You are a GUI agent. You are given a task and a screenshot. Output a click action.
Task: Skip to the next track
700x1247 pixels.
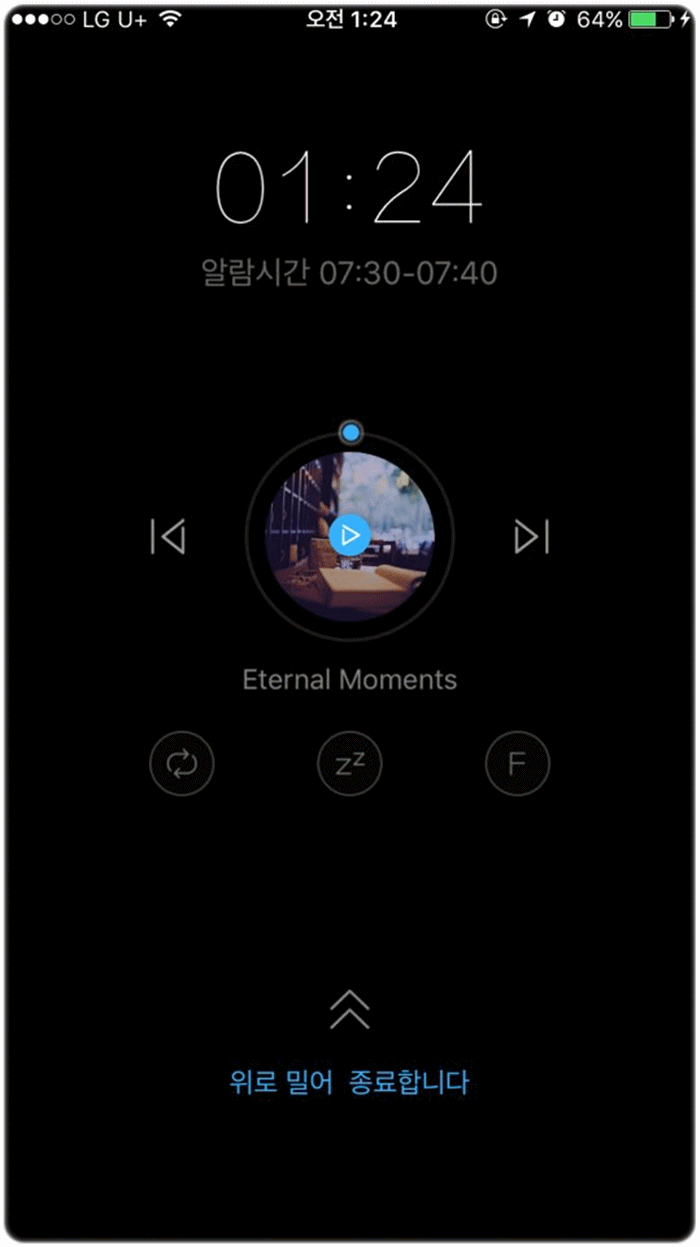pyautogui.click(x=532, y=537)
